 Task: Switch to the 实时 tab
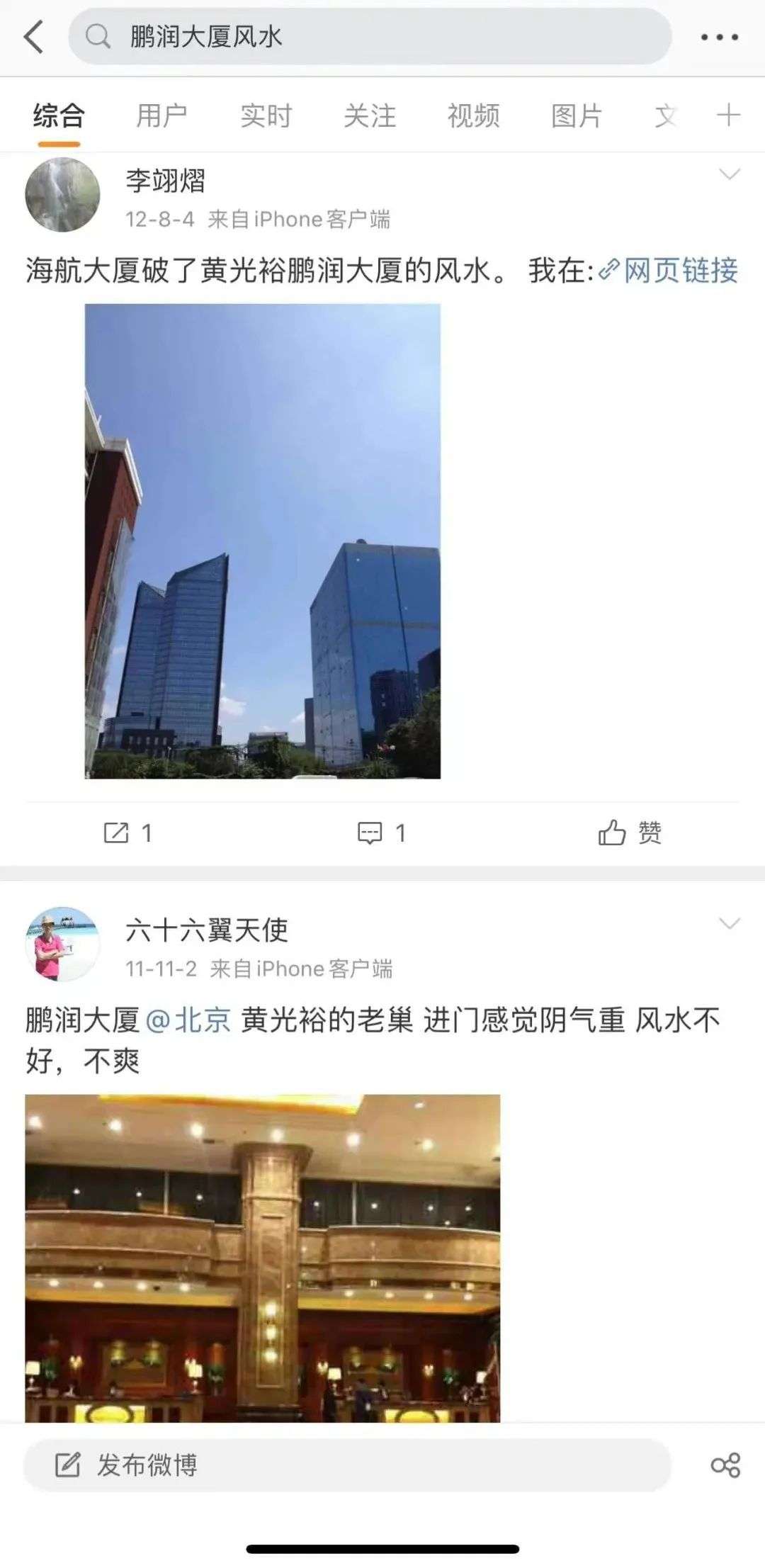pyautogui.click(x=266, y=115)
